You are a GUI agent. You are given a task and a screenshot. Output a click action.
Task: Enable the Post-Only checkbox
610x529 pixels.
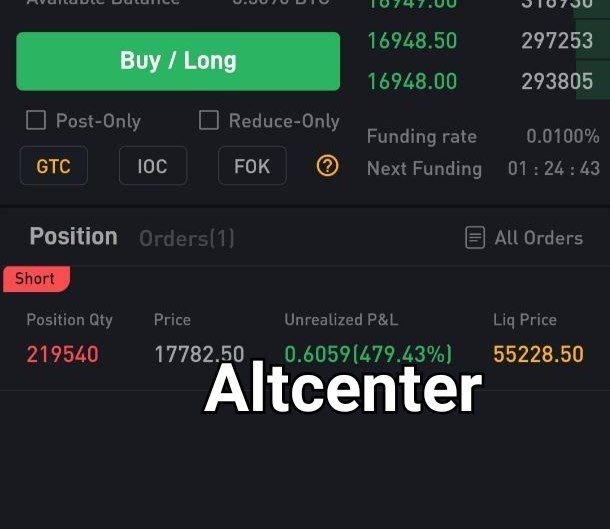36,121
